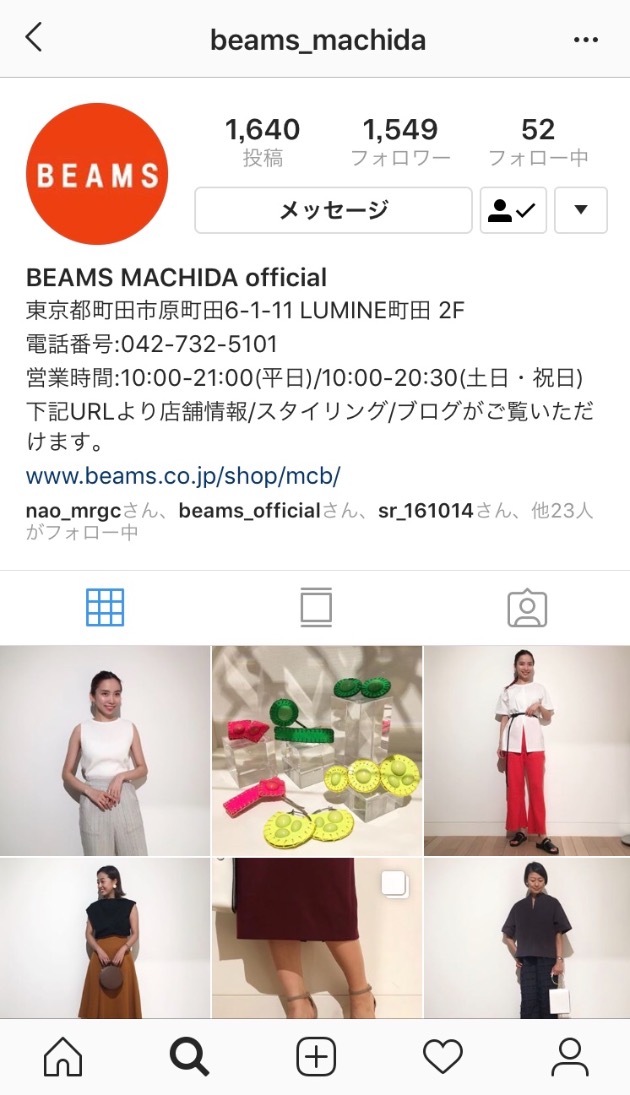Image resolution: width=630 pixels, height=1095 pixels.
Task: Open the three-dot overflow menu
Action: click(x=585, y=40)
